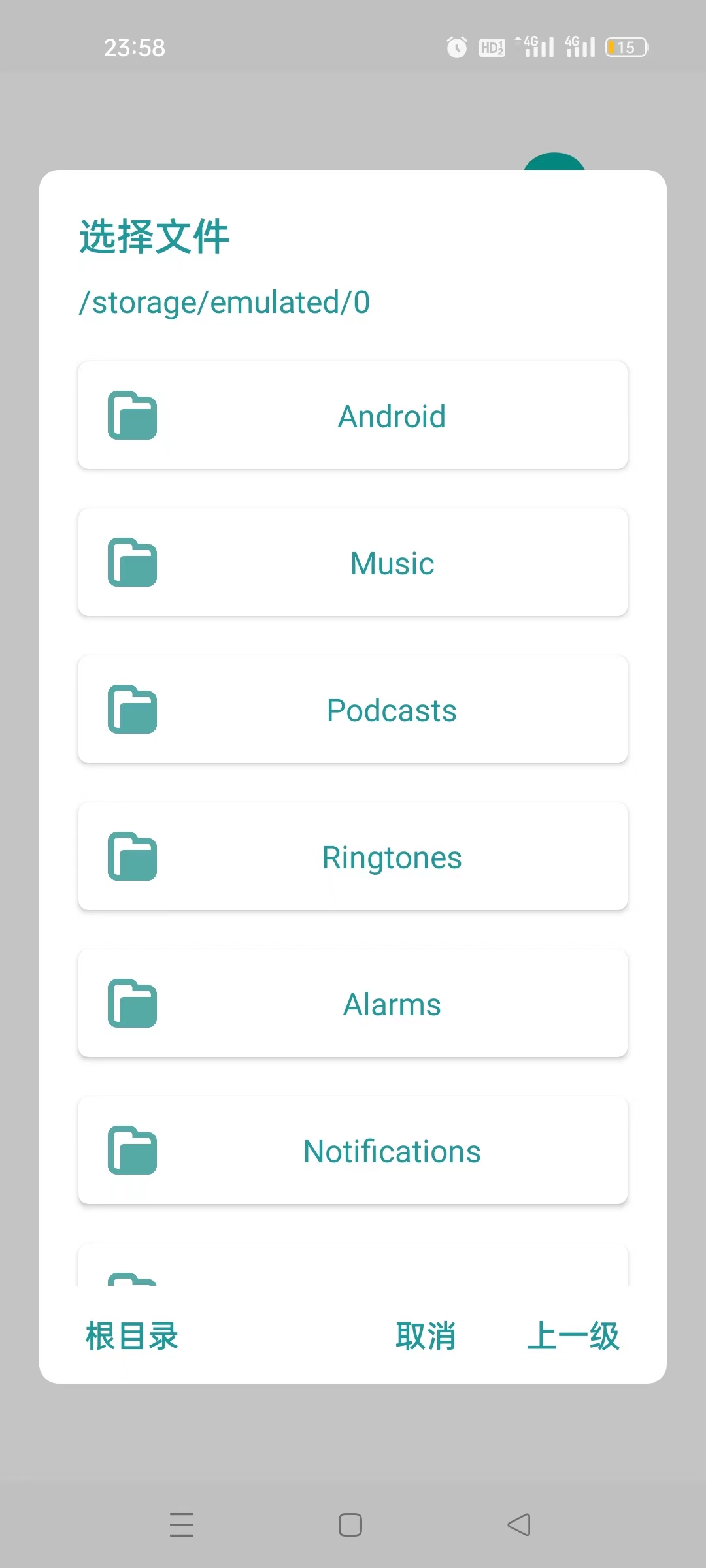
Task: Enter the Alarms folder
Action: 353,1004
